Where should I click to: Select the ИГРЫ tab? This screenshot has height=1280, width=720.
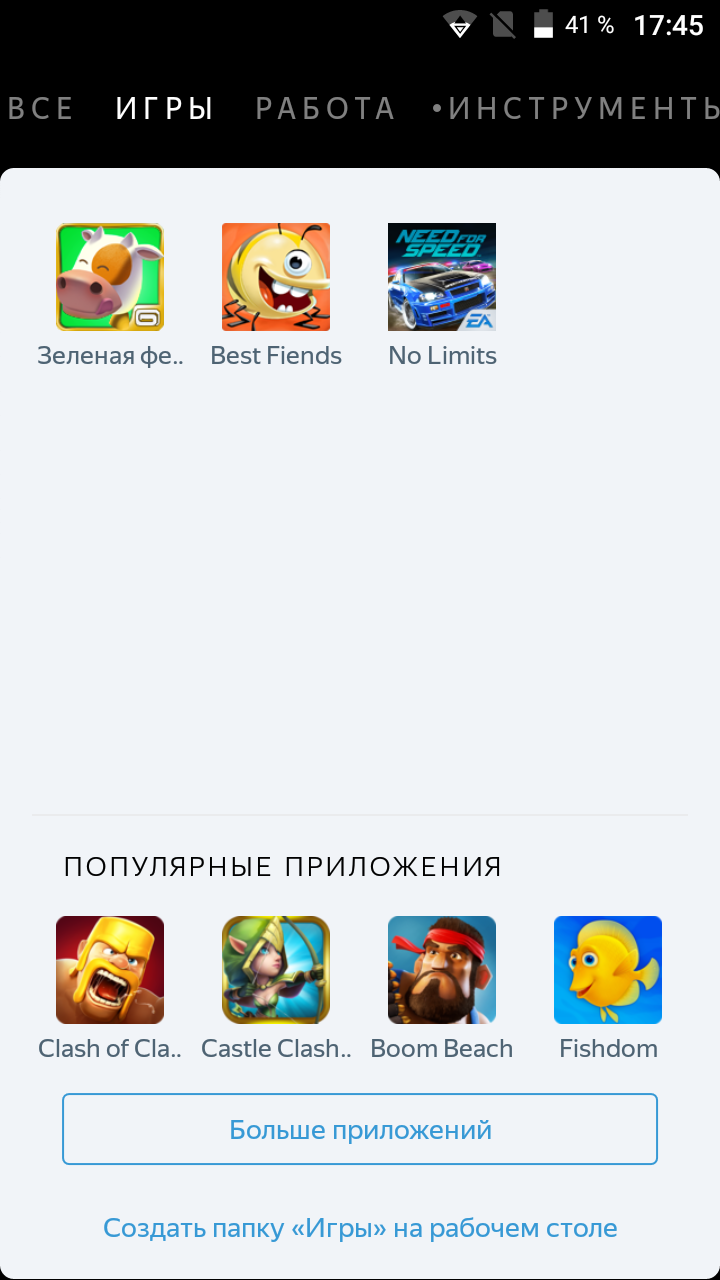[164, 108]
